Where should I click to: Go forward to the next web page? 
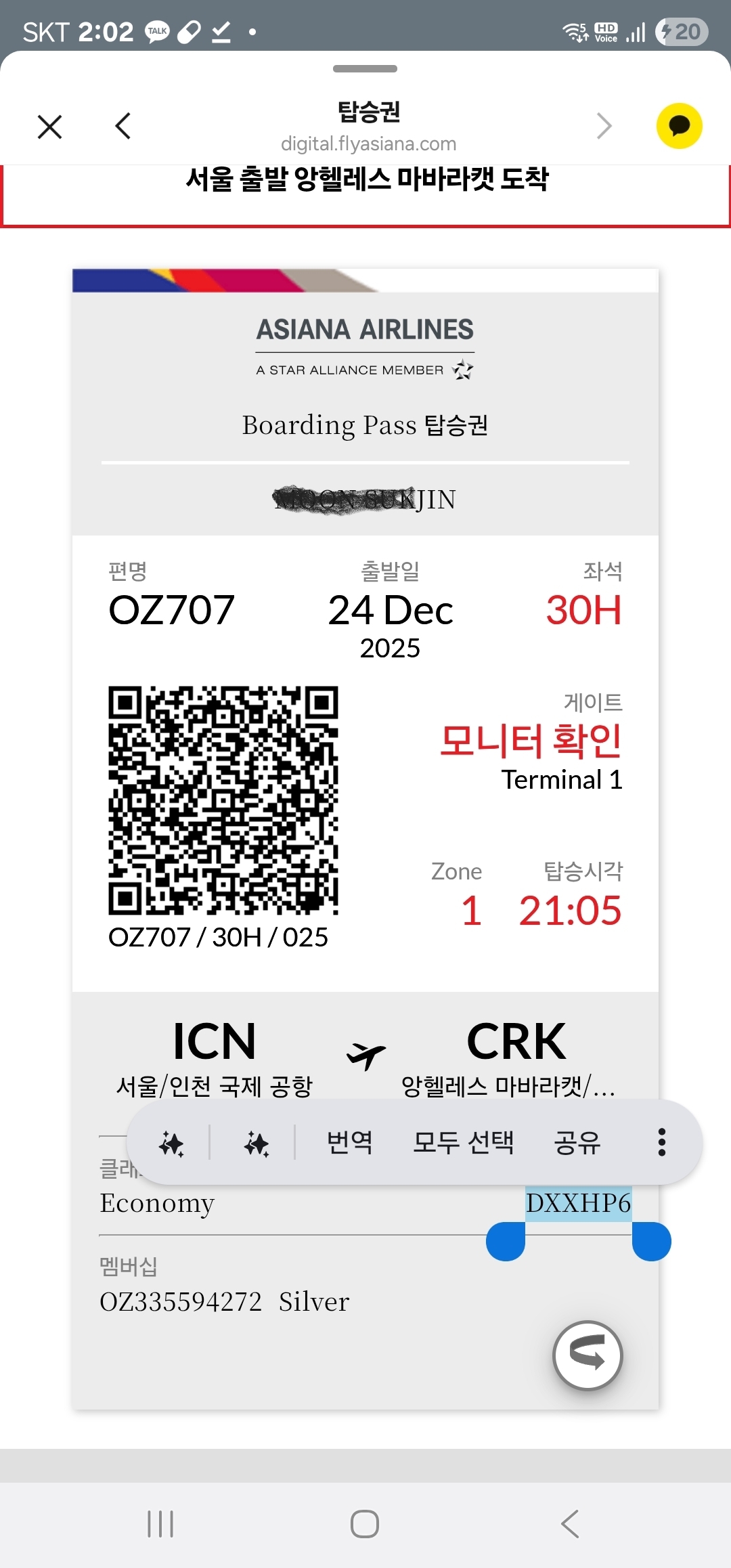pyautogui.click(x=604, y=127)
